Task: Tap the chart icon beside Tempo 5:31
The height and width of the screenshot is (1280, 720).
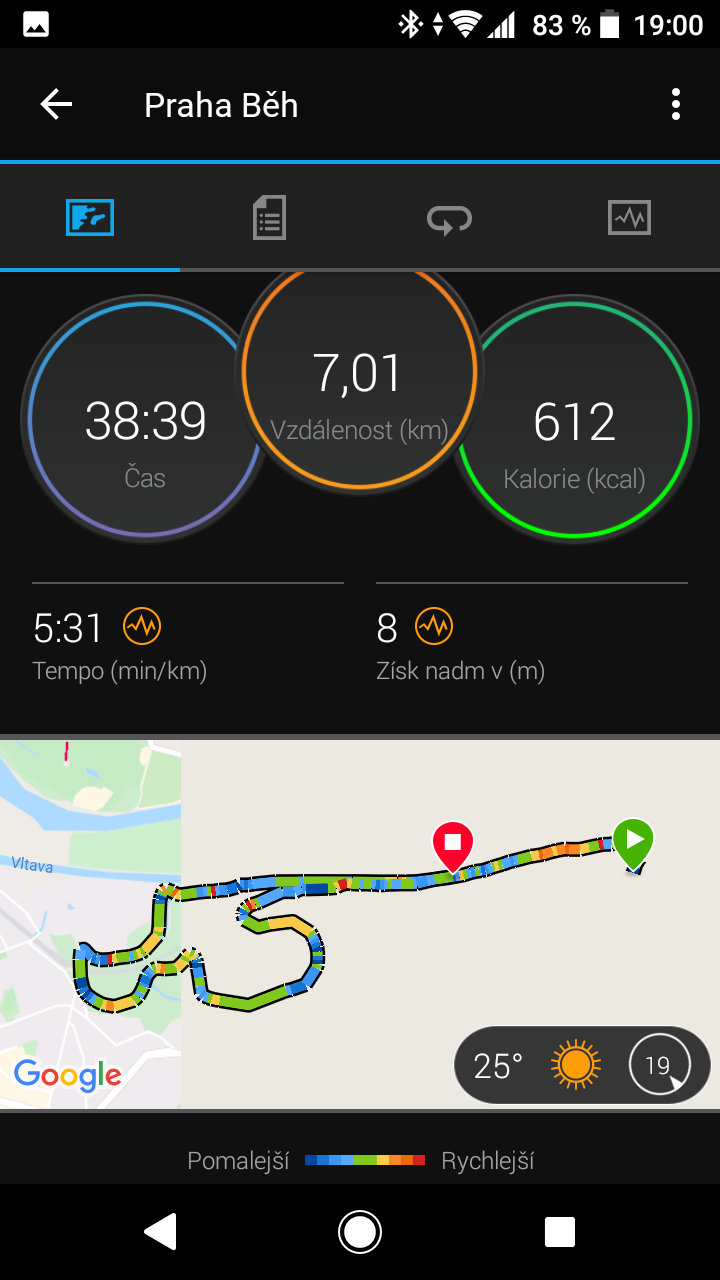Action: (142, 627)
